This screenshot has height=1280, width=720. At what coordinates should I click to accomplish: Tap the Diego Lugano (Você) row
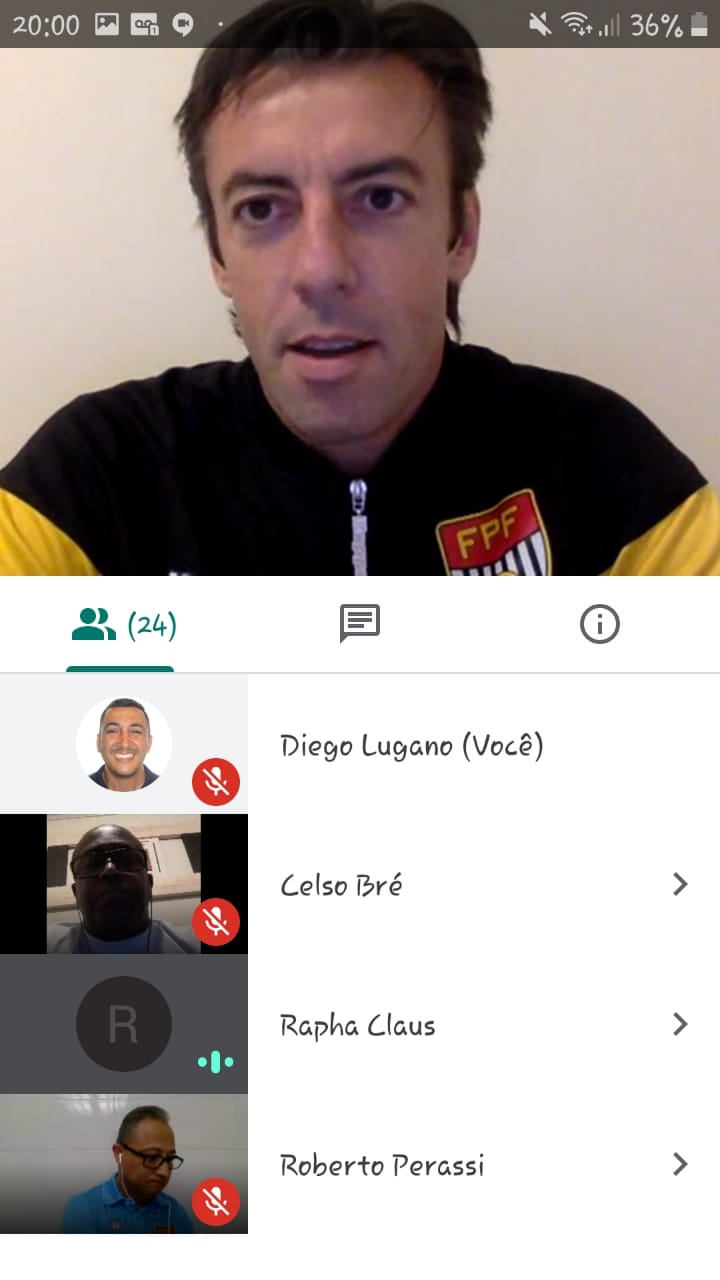(410, 746)
